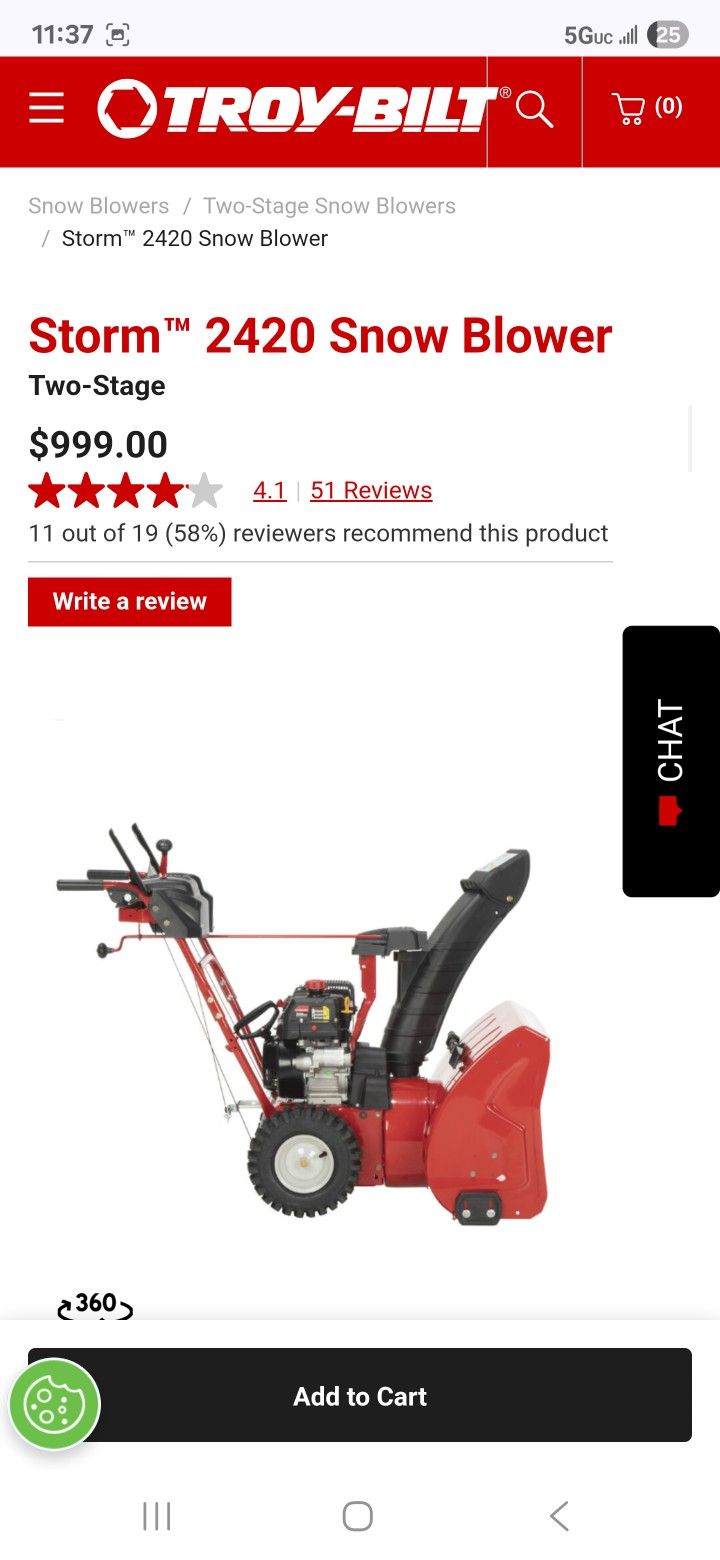Screen dimensions: 720x1560
Task: View the shopping cart
Action: click(647, 108)
